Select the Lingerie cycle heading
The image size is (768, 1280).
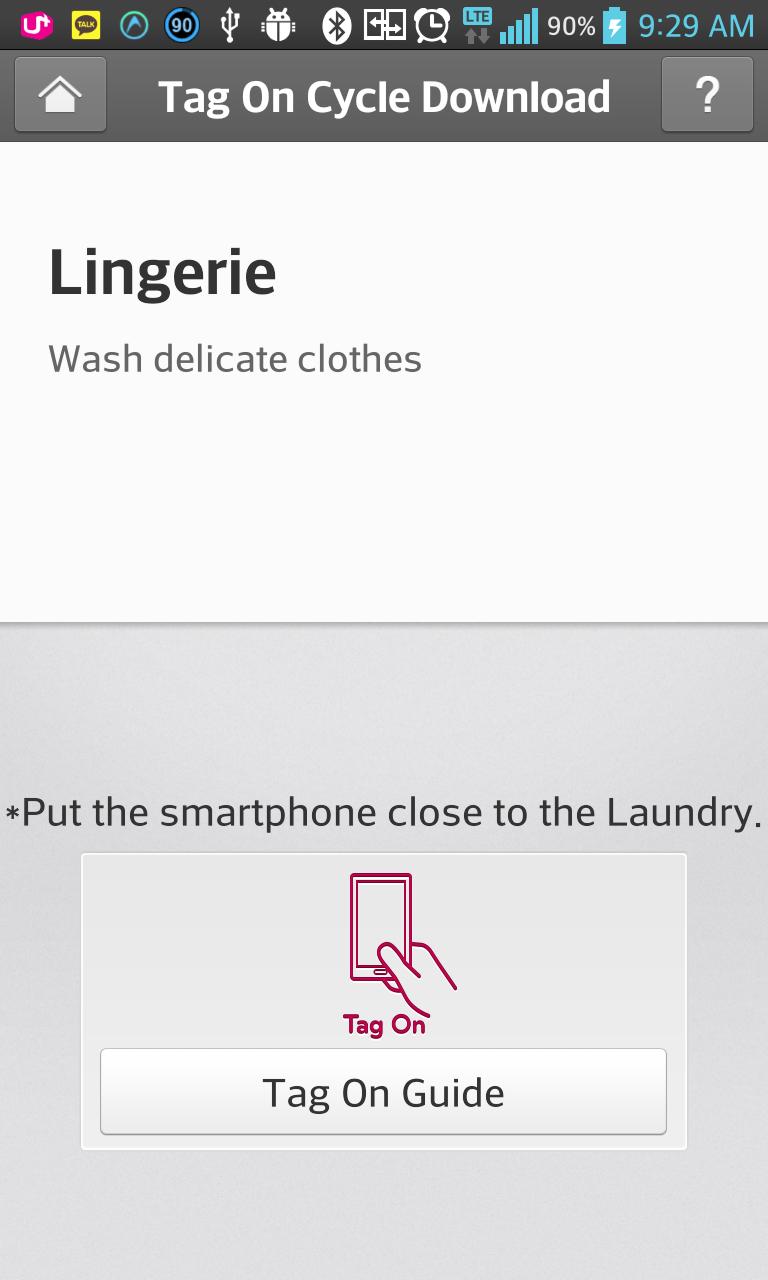pyautogui.click(x=163, y=272)
